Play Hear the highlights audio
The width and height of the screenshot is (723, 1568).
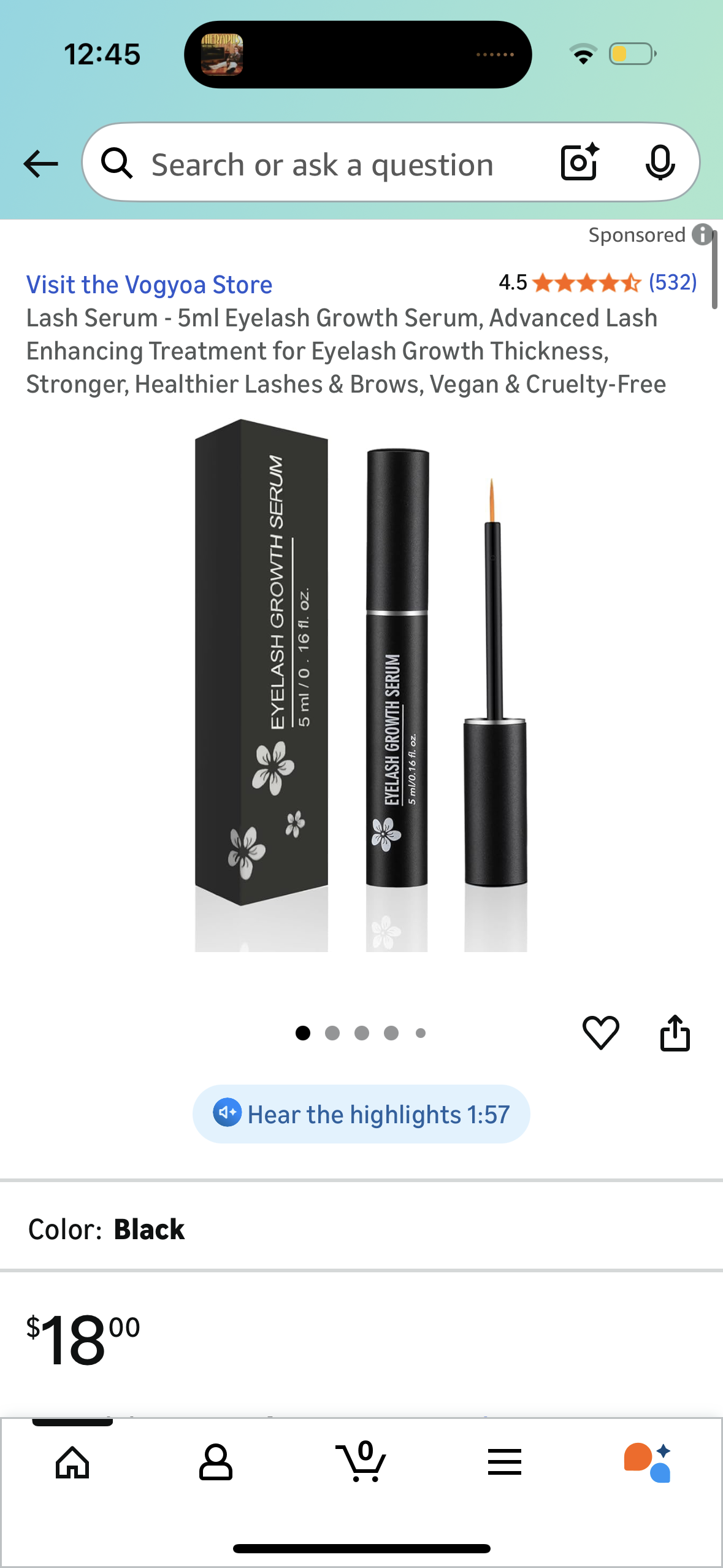click(361, 1114)
